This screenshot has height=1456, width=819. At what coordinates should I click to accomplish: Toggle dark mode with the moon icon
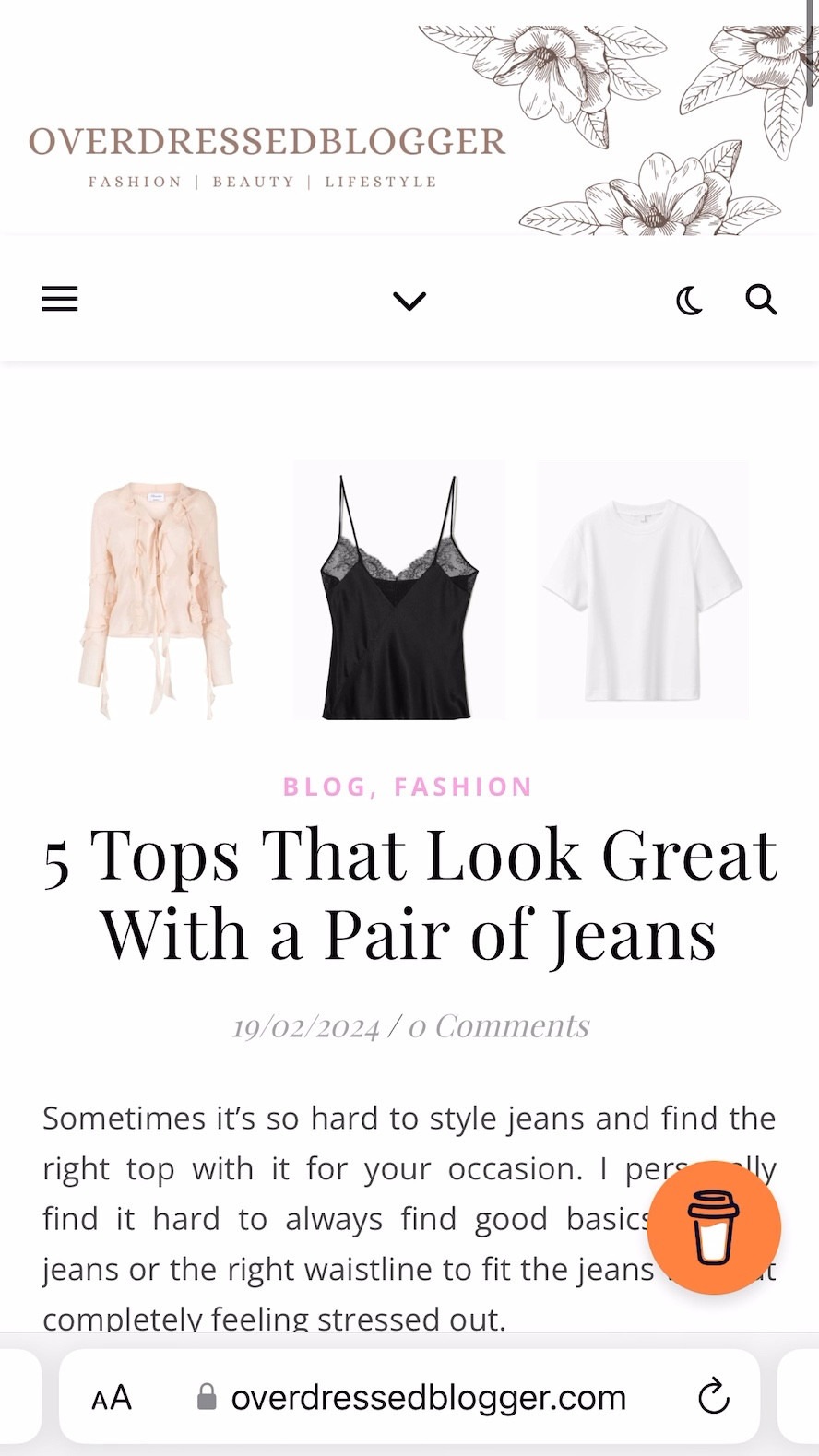tap(689, 299)
